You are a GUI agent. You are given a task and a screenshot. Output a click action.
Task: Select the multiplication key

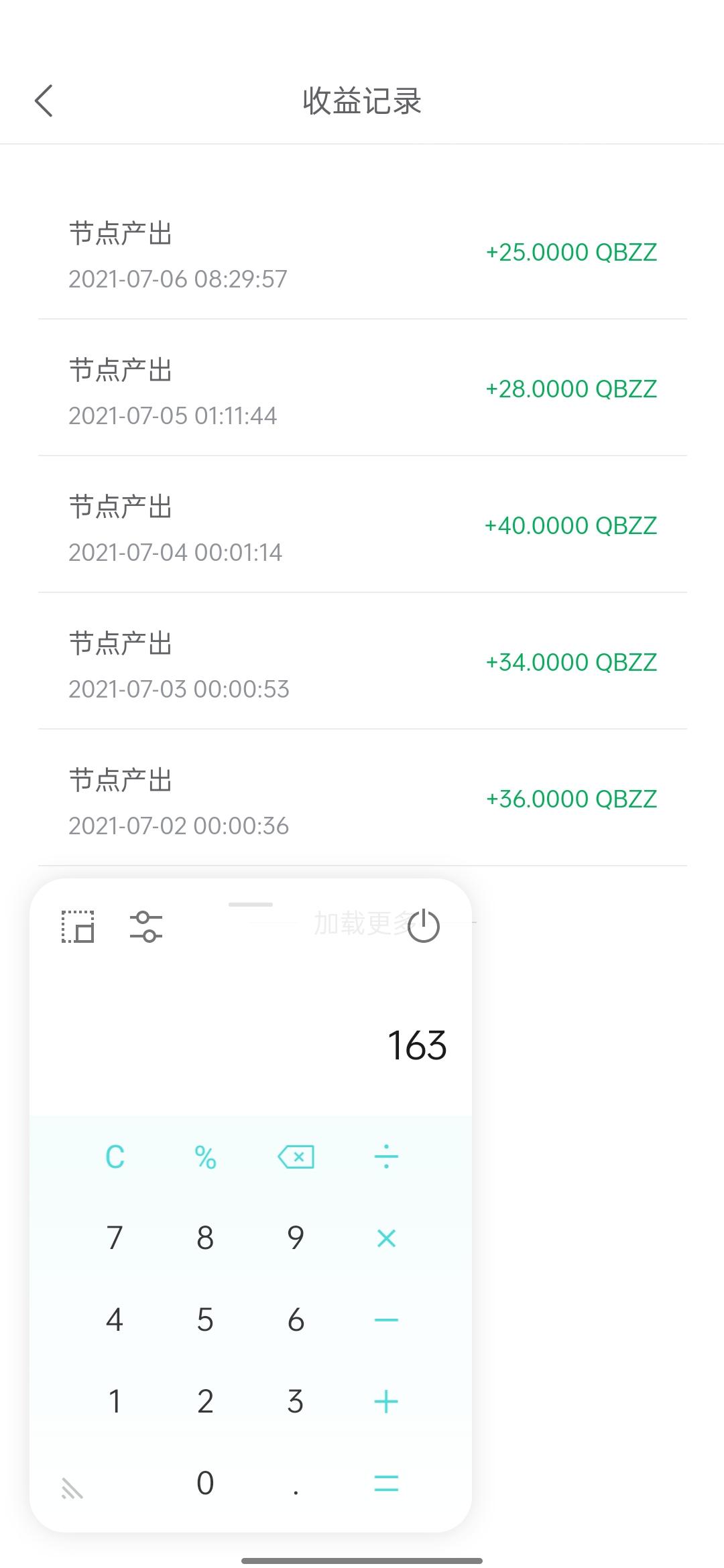(x=385, y=1238)
